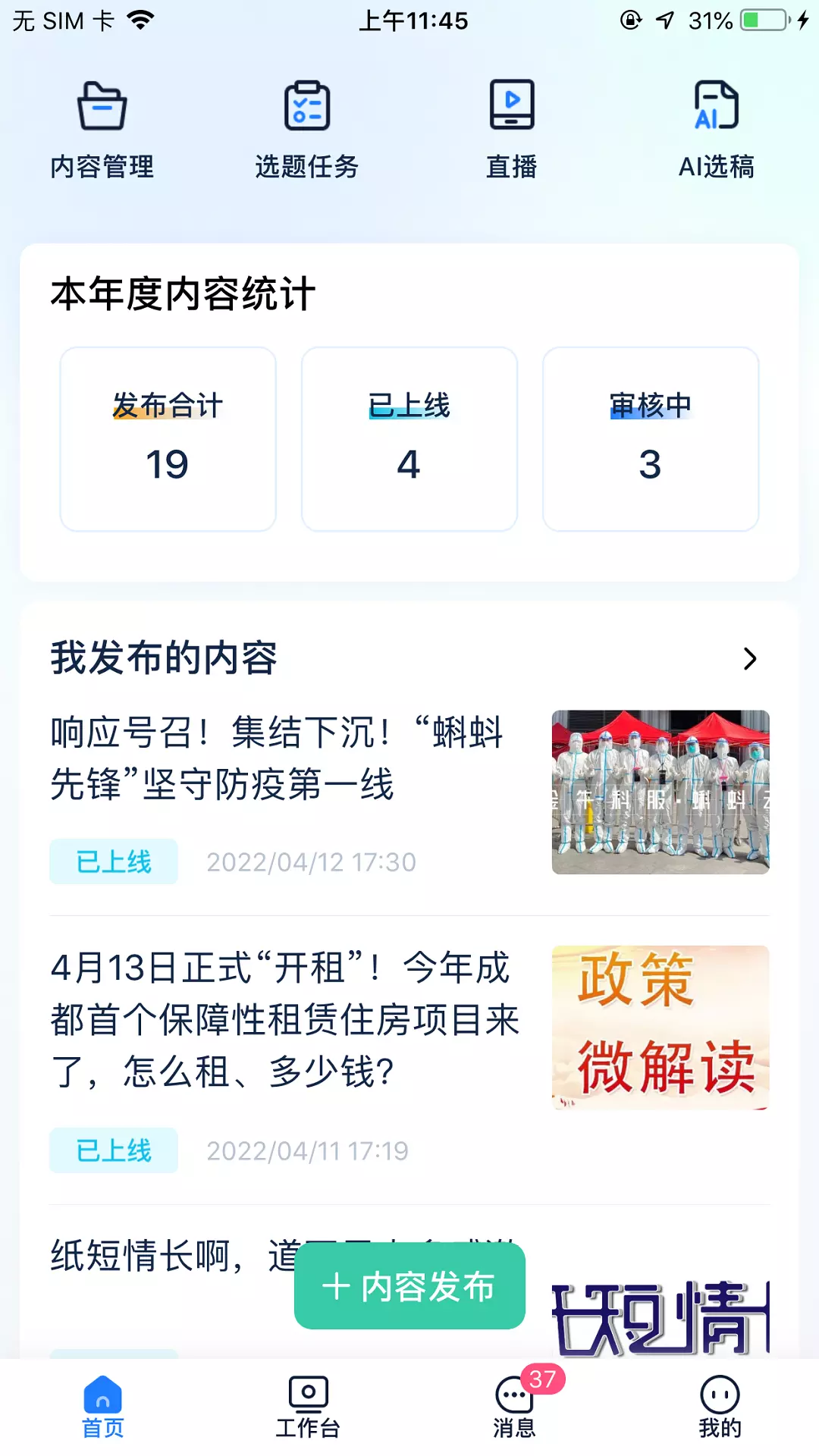Tap the 内容发布 publish content button
Viewport: 819px width, 1456px height.
click(409, 1286)
